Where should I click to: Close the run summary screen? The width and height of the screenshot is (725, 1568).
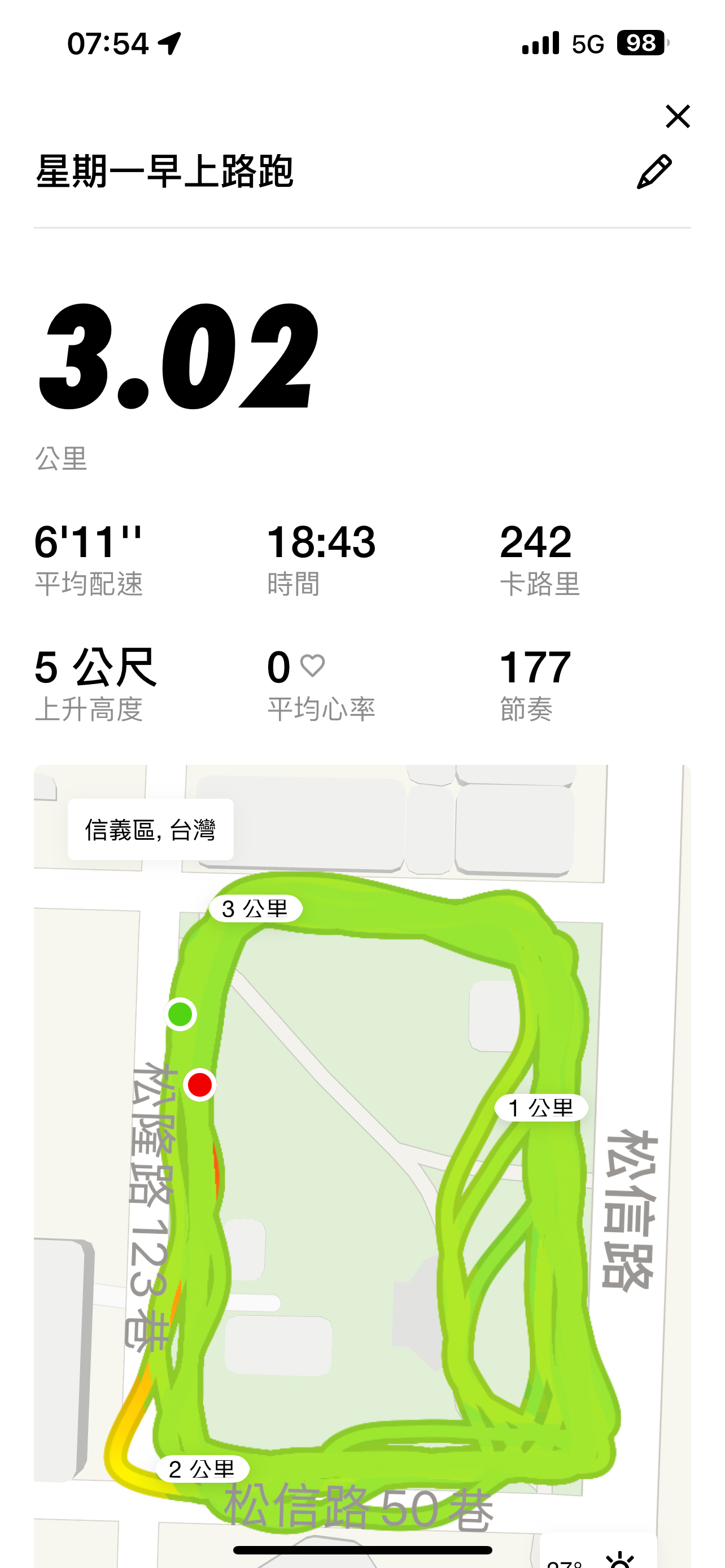(x=678, y=116)
